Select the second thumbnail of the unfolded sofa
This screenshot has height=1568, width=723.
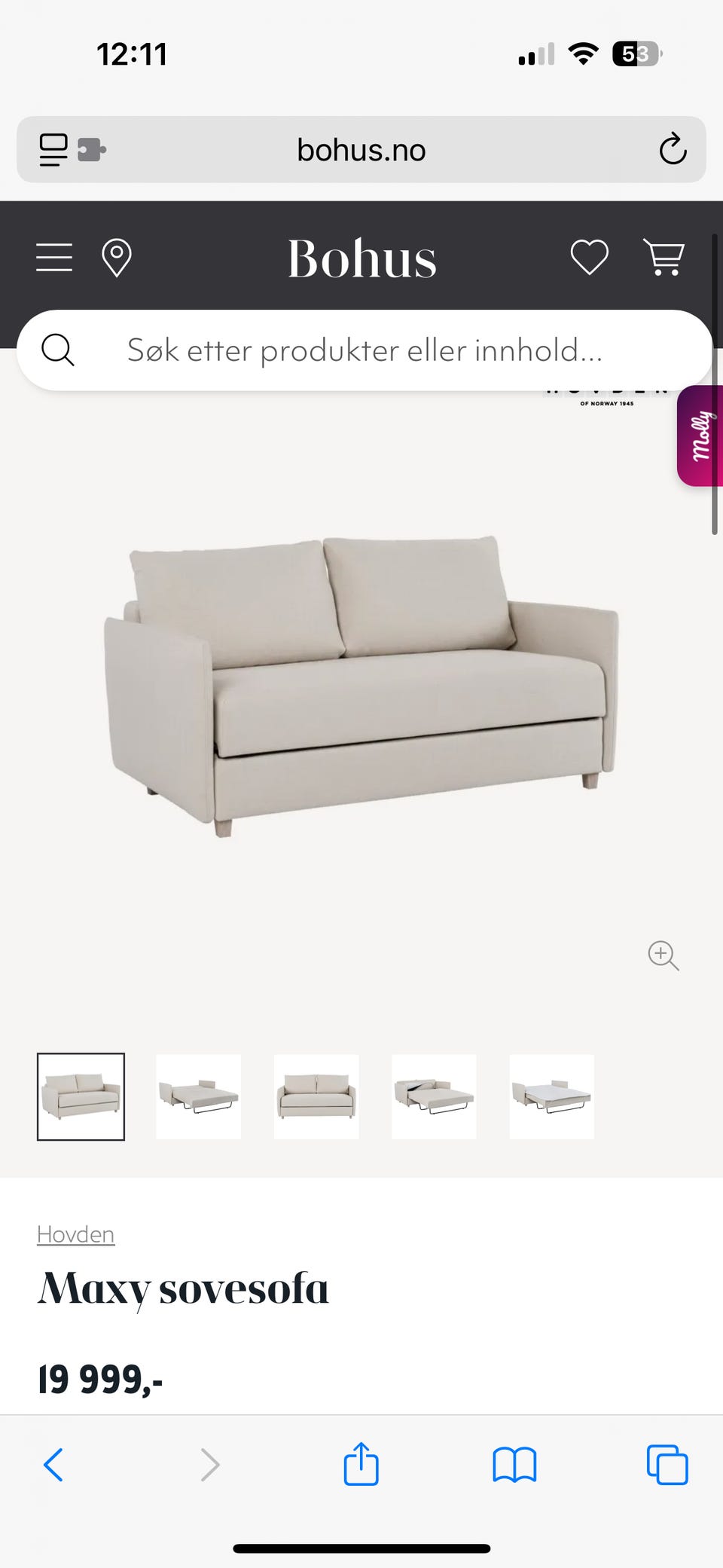click(x=198, y=1096)
